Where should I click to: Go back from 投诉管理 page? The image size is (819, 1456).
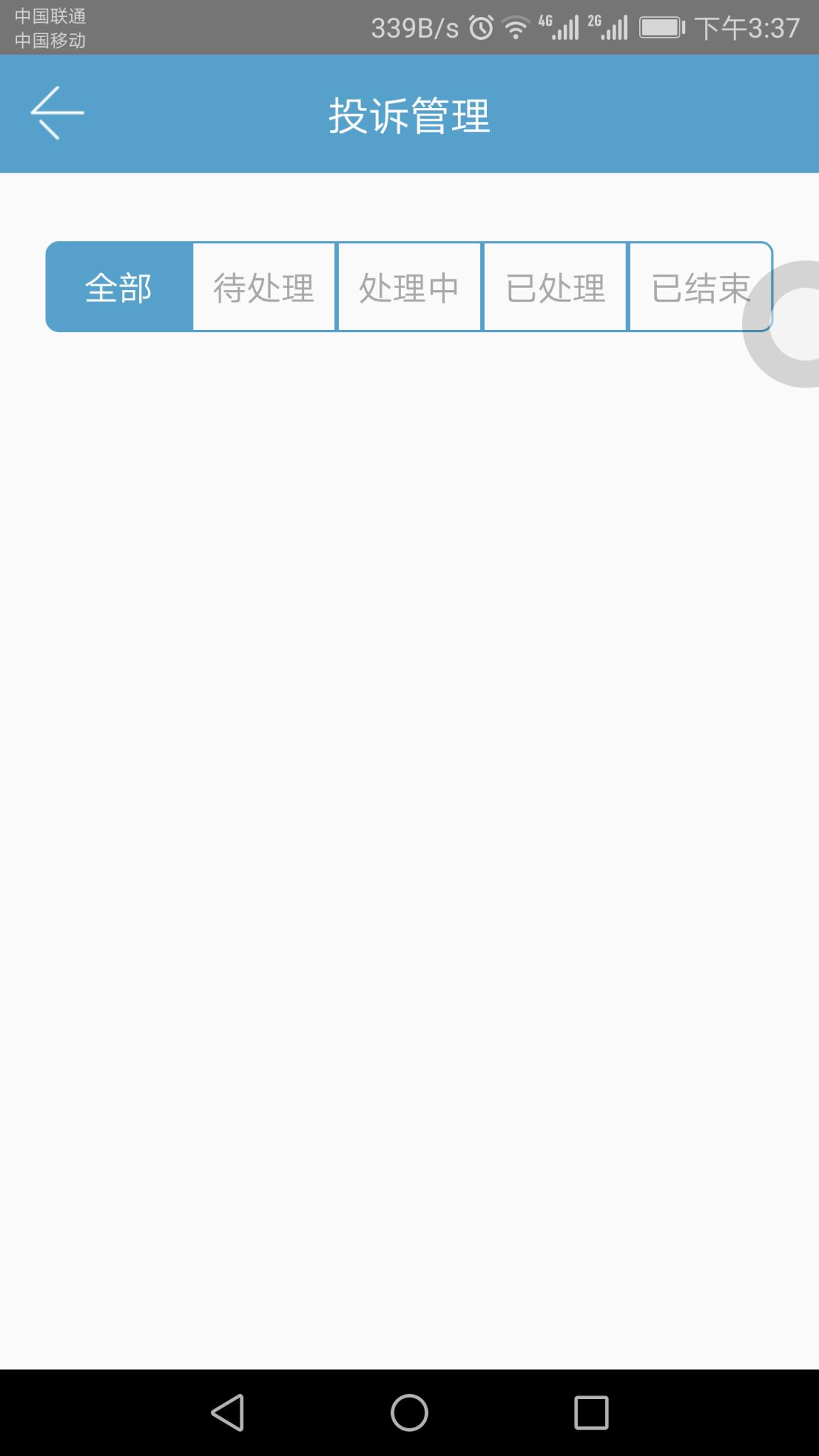point(57,113)
